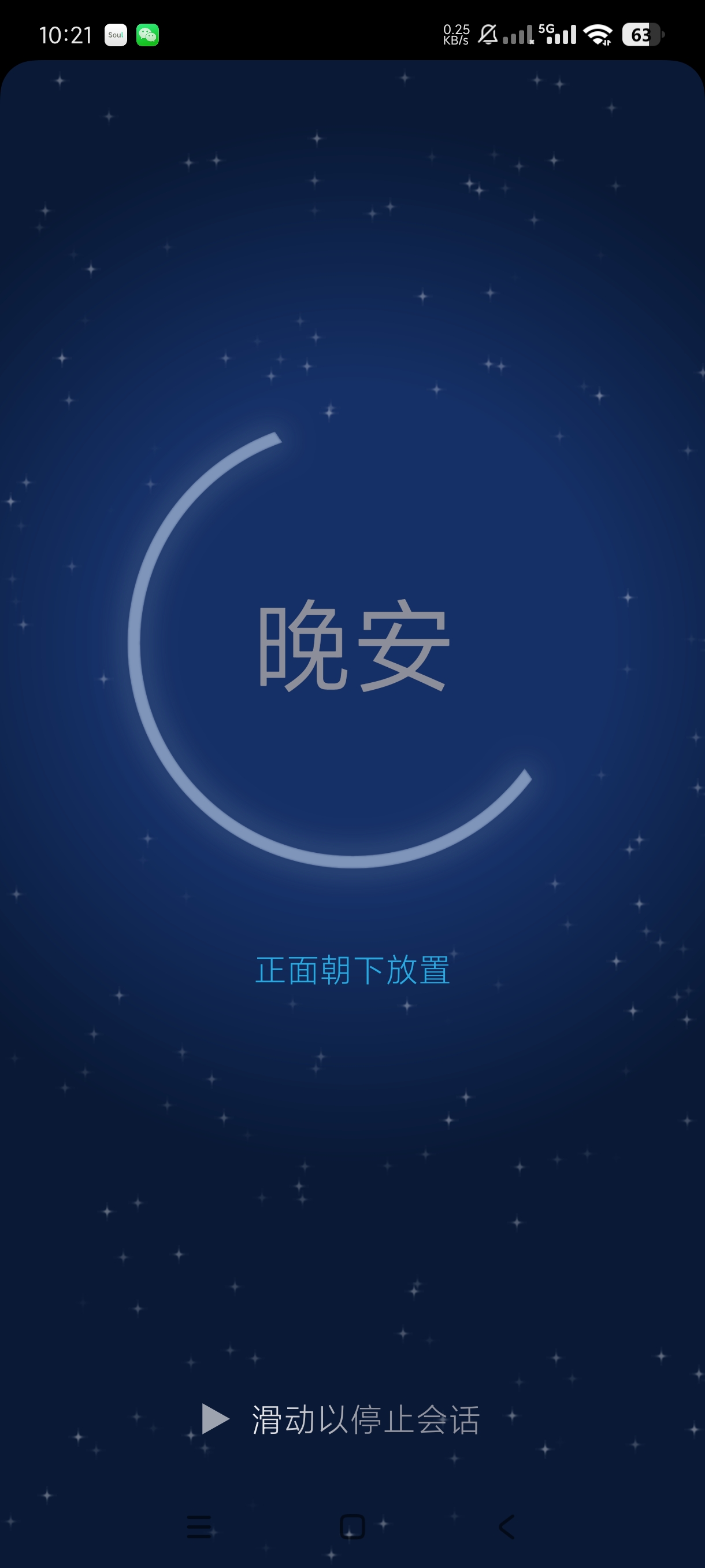This screenshot has height=1568, width=705.
Task: Open the recent apps menu
Action: click(199, 1526)
